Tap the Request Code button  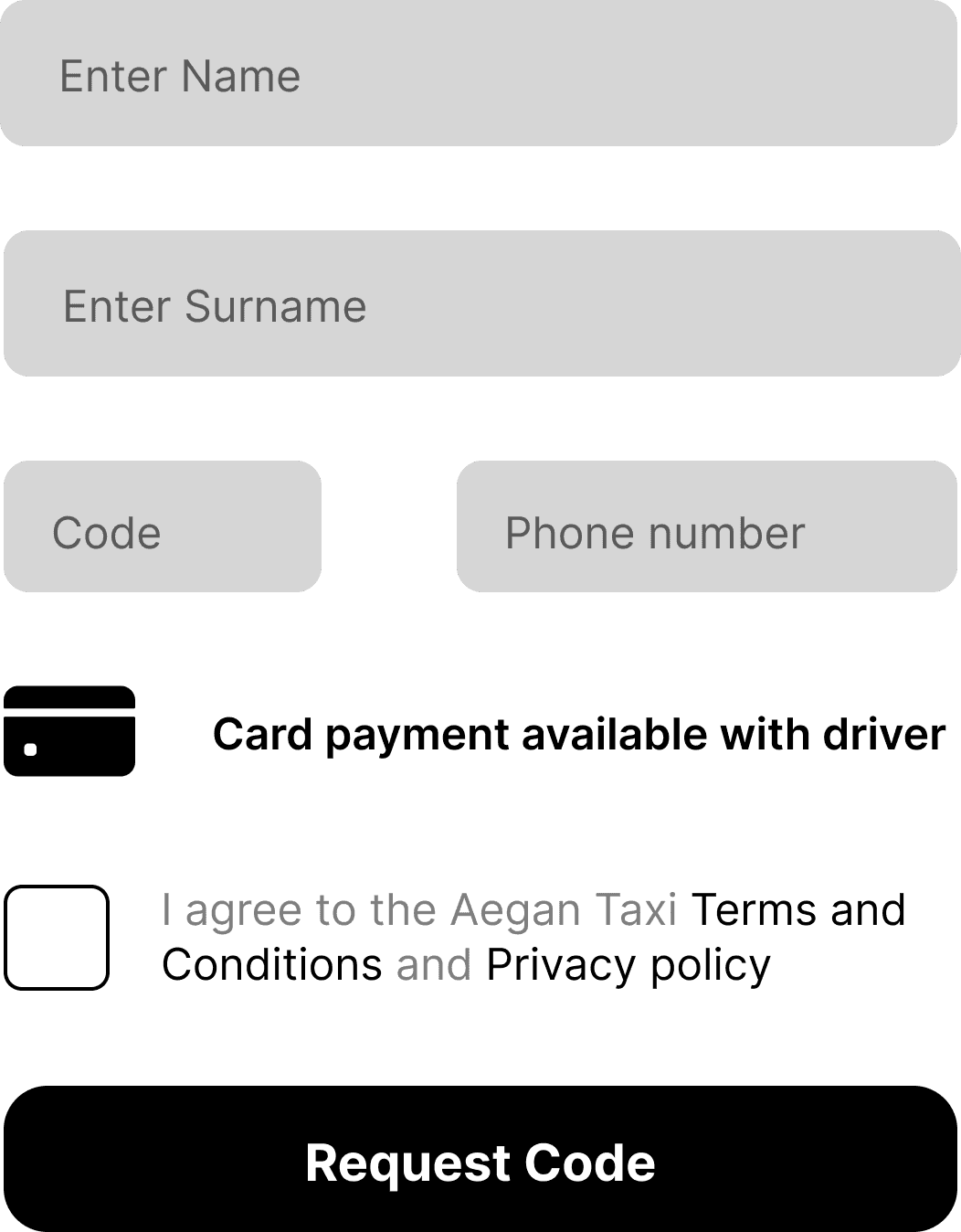tap(480, 1161)
